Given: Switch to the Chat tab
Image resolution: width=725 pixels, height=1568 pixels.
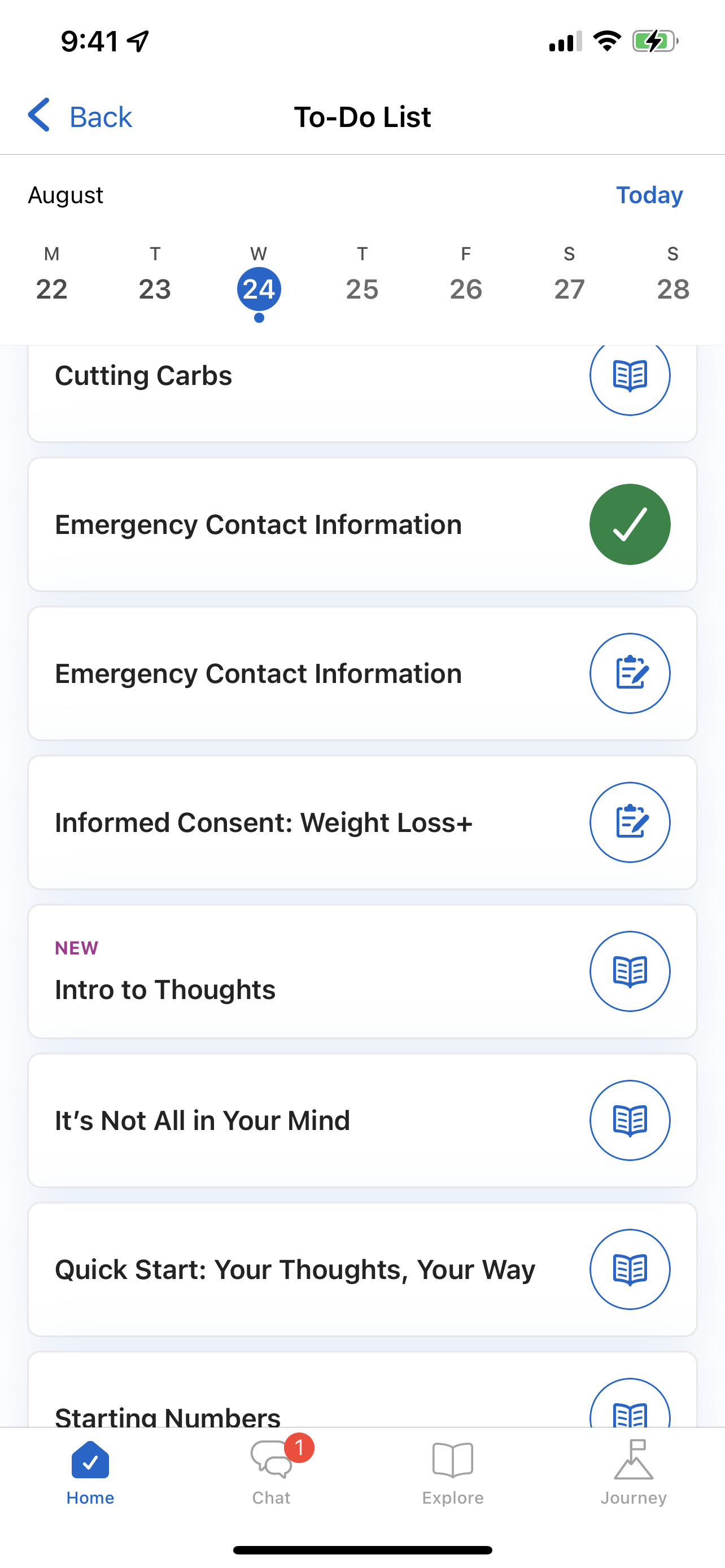Looking at the screenshot, I should (272, 1471).
